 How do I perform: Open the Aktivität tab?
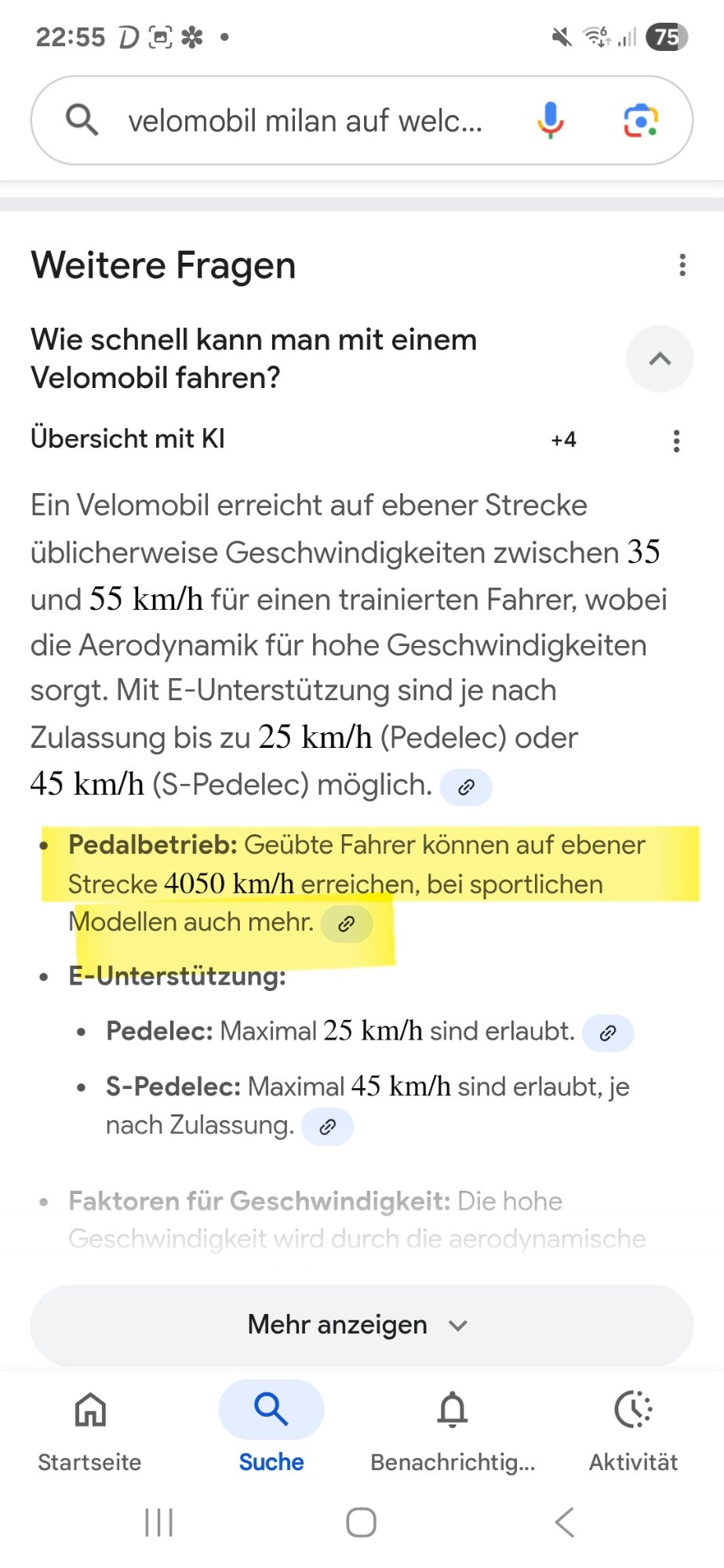pyautogui.click(x=633, y=1427)
